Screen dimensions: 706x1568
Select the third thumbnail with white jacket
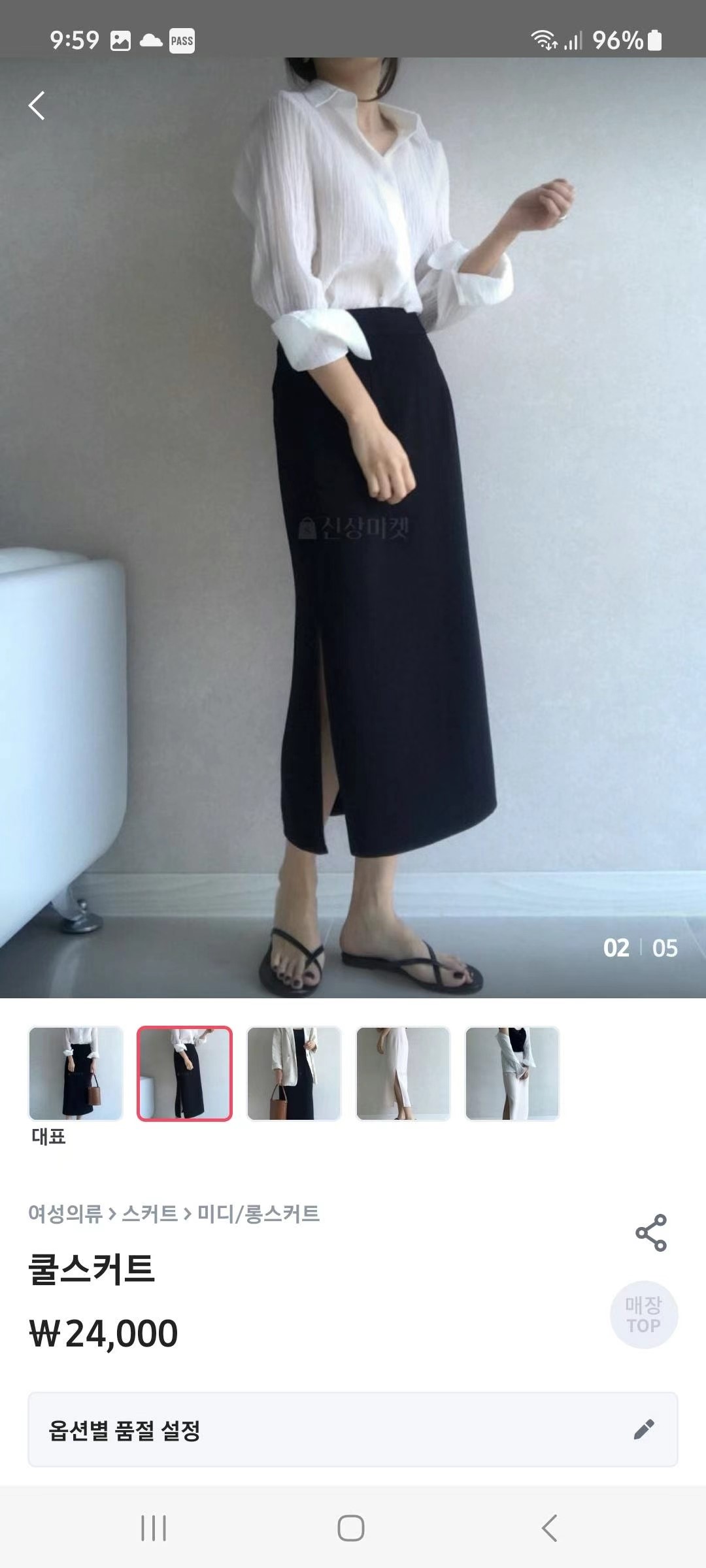click(x=294, y=1073)
